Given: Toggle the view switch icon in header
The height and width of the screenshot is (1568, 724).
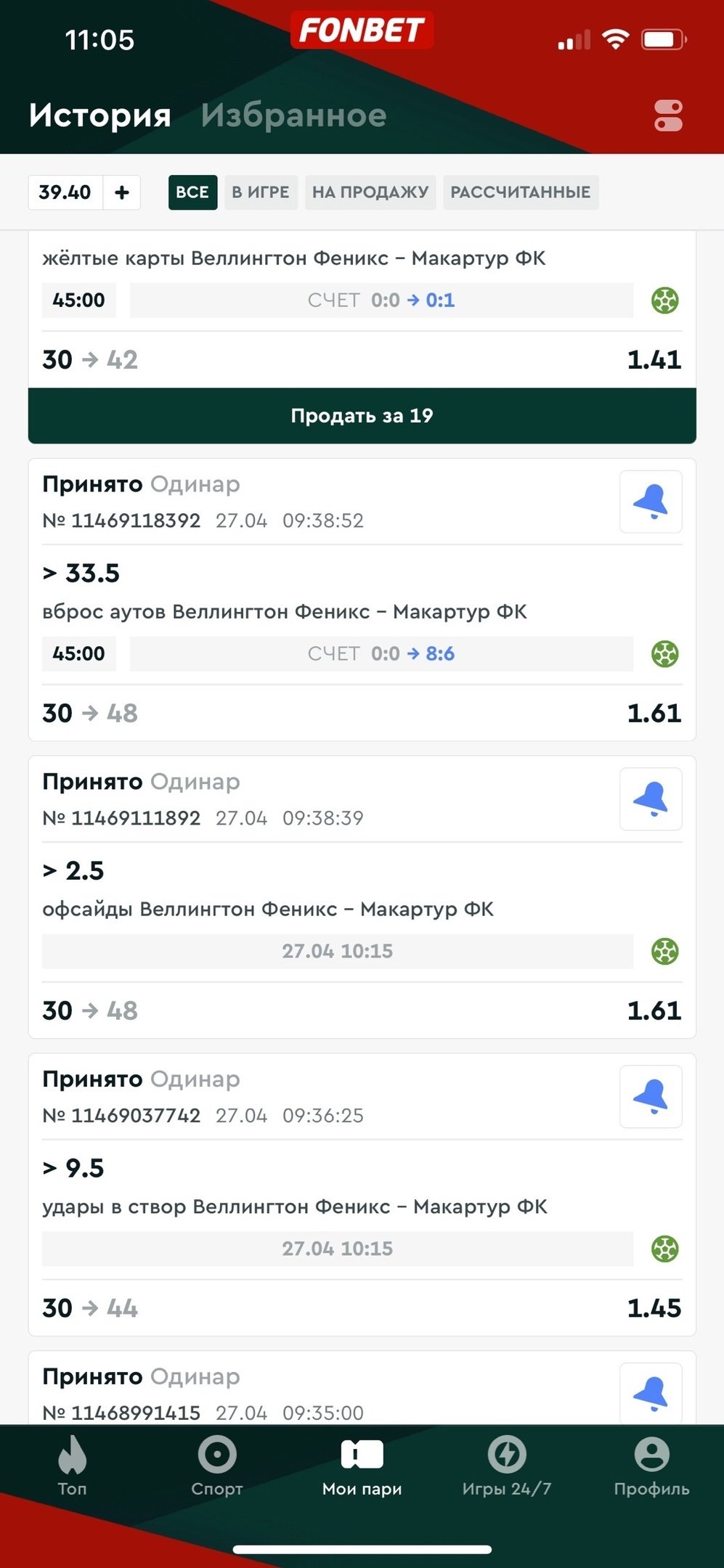Looking at the screenshot, I should coord(668,116).
